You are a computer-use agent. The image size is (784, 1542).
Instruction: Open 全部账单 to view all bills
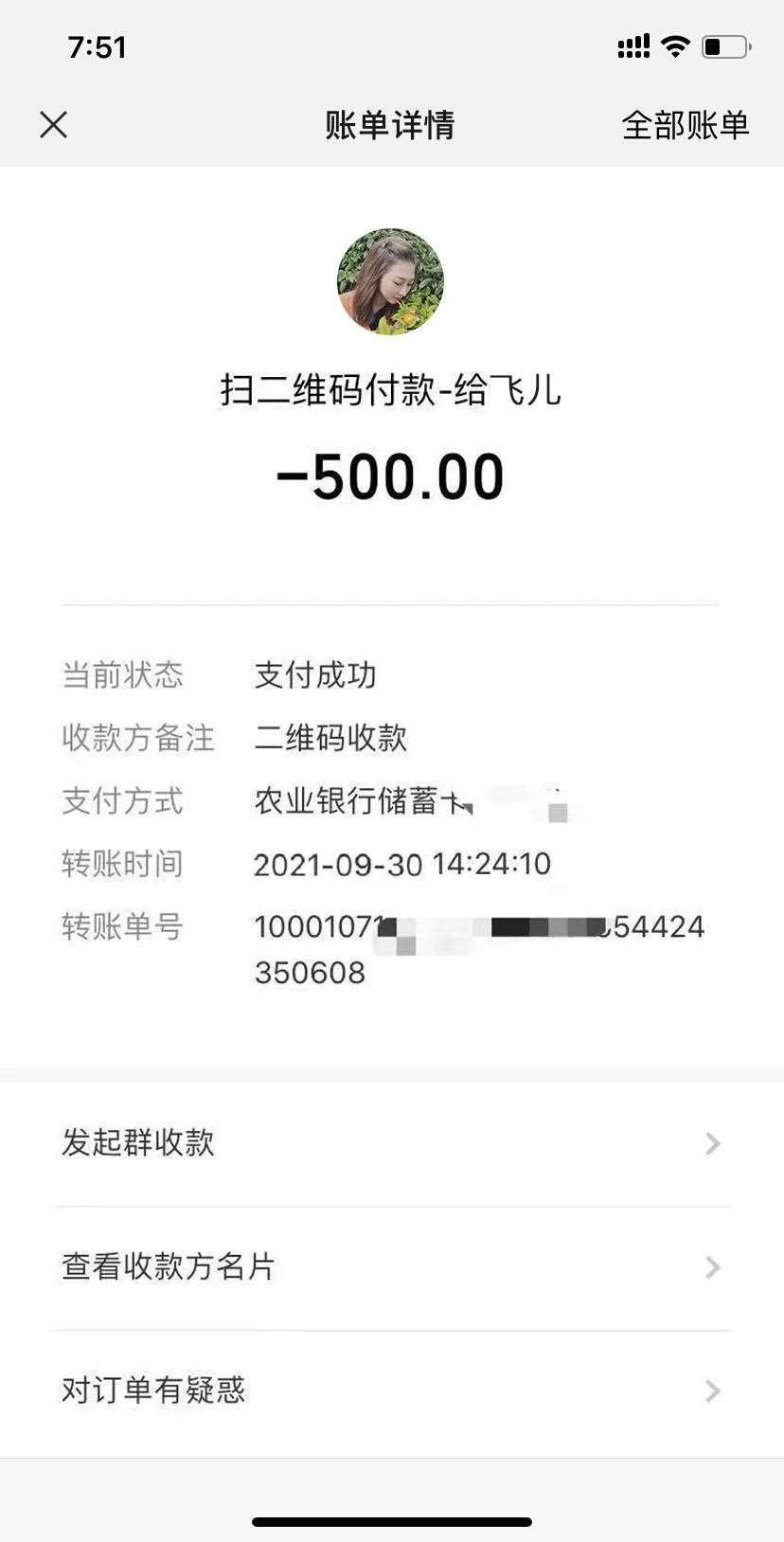(685, 125)
